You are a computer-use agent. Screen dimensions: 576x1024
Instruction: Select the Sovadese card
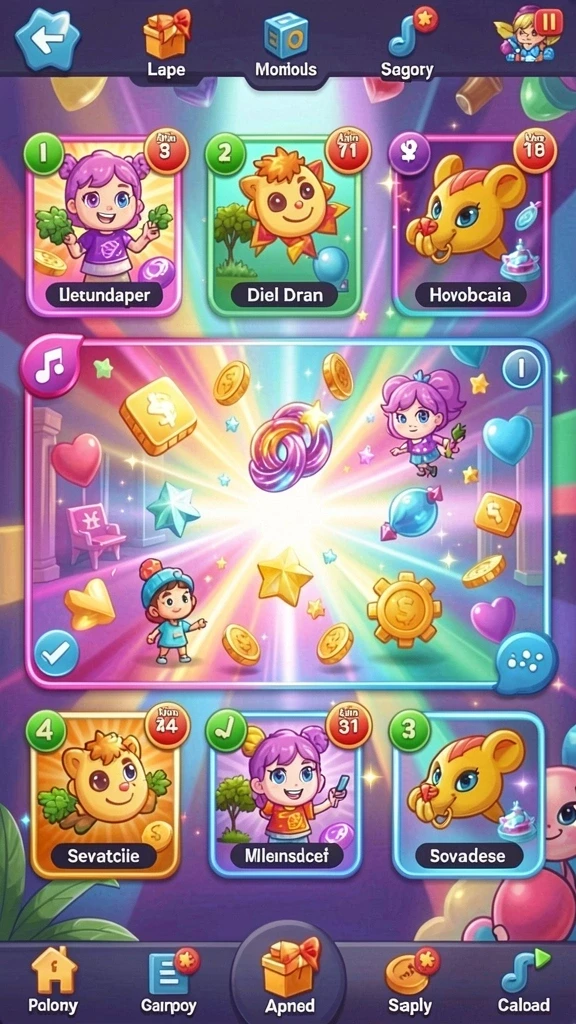[469, 795]
